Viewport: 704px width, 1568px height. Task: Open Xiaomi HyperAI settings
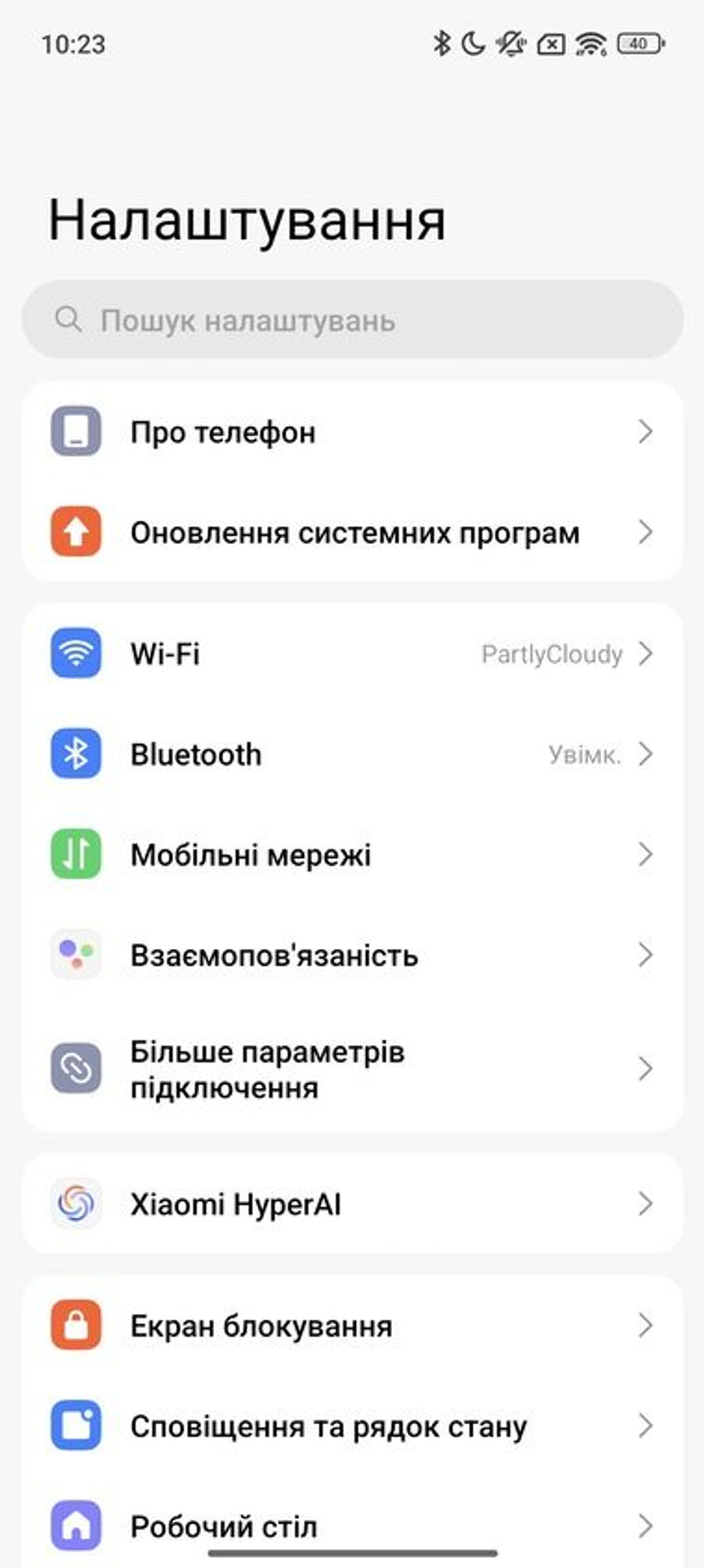[x=351, y=1205]
